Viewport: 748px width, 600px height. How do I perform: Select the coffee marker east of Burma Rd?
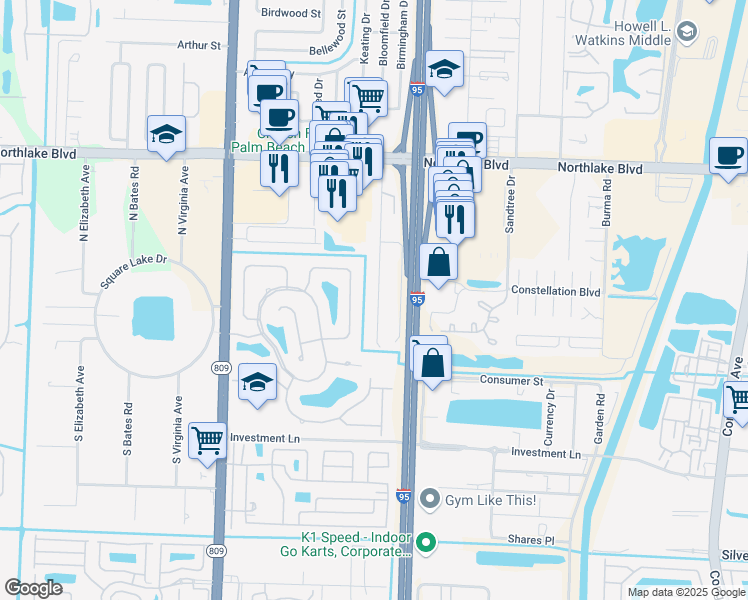tap(727, 156)
